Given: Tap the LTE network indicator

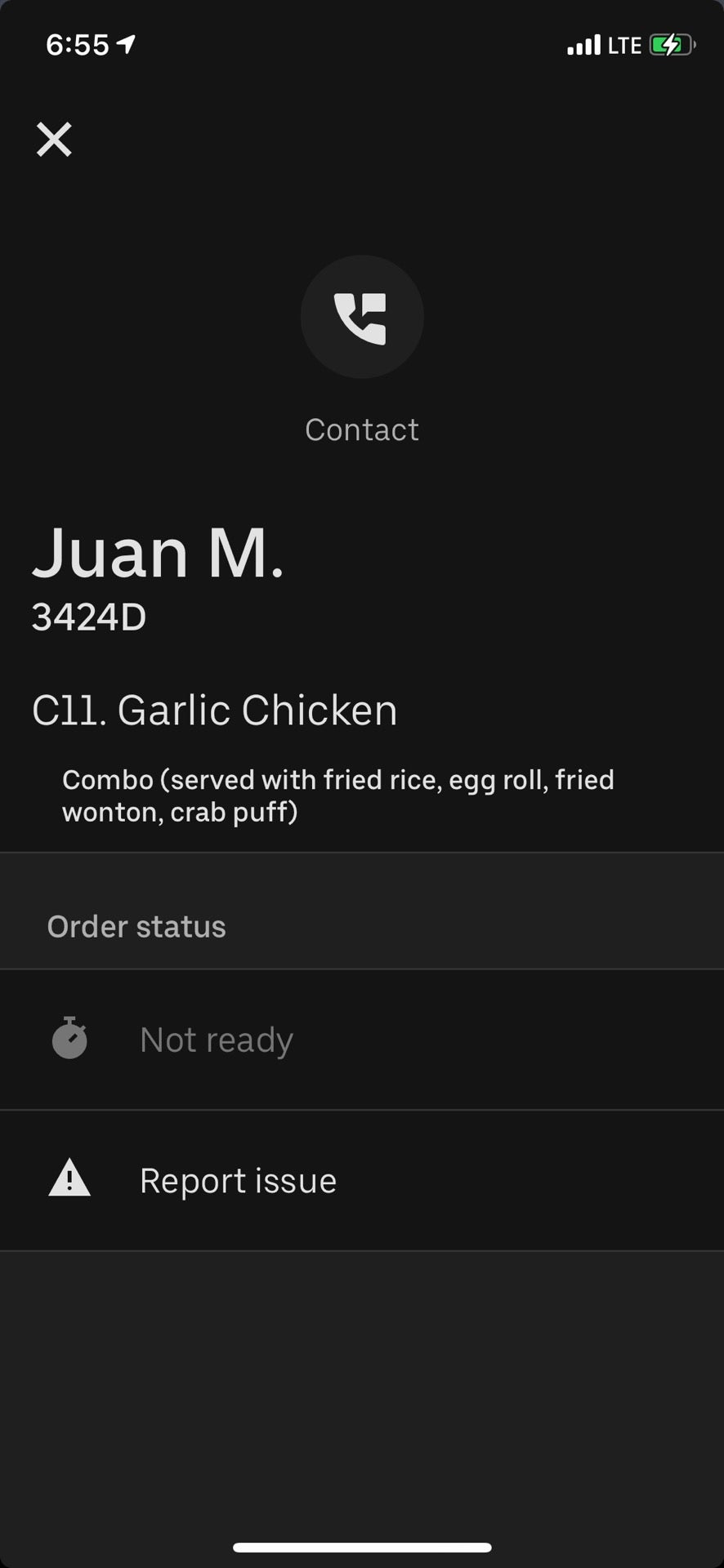Looking at the screenshot, I should click(624, 45).
